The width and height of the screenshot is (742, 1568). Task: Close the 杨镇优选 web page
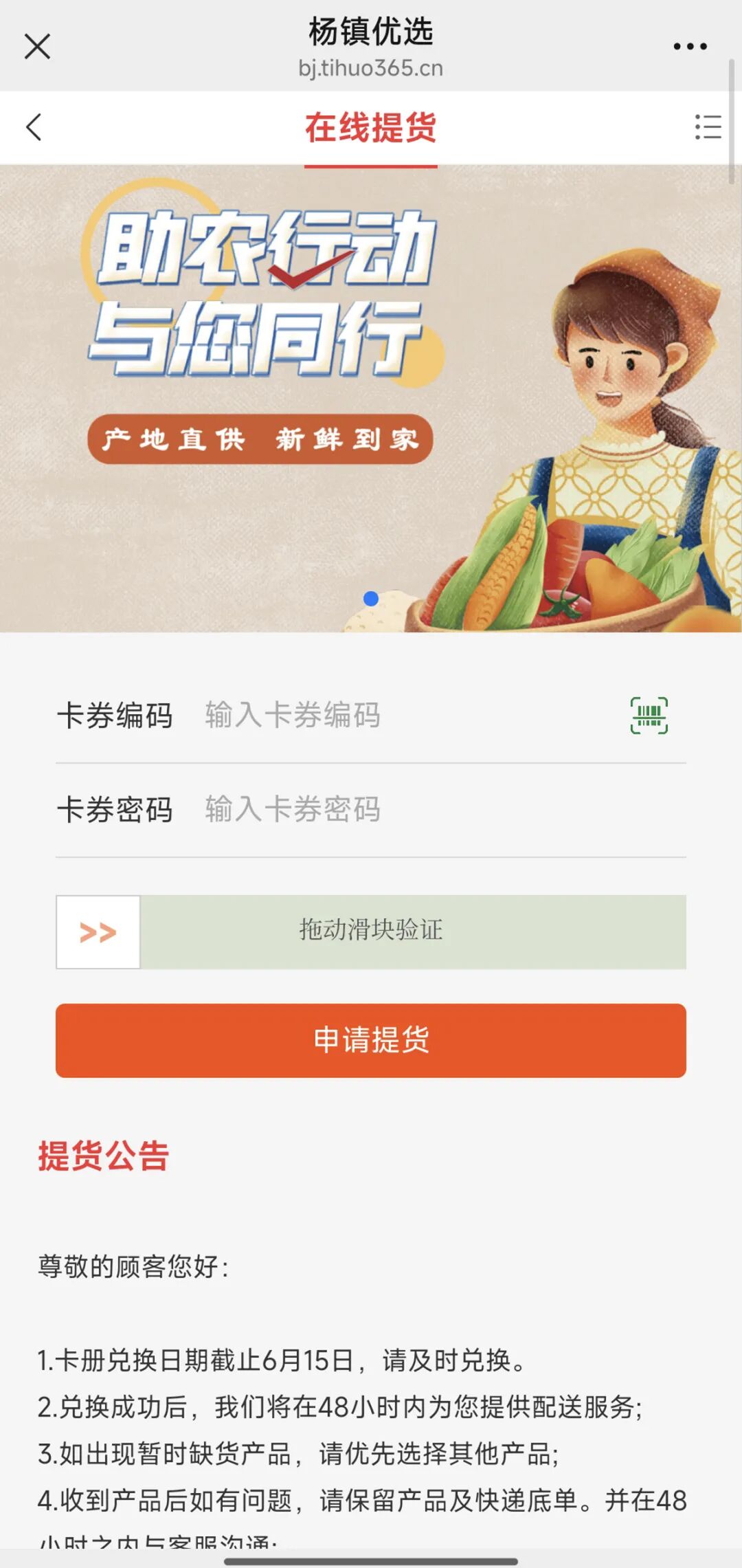(x=37, y=47)
